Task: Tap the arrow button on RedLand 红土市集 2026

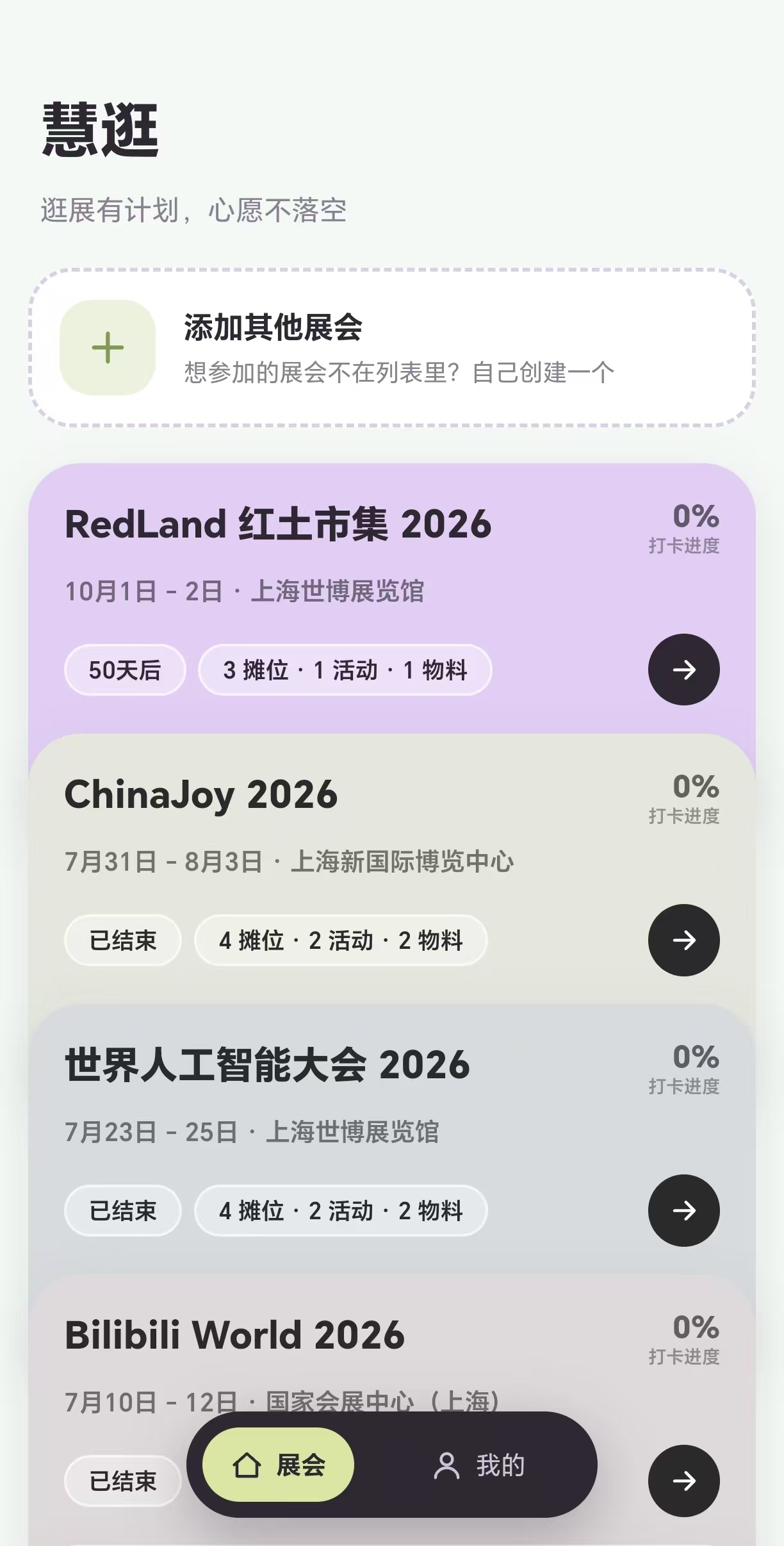Action: [x=684, y=670]
